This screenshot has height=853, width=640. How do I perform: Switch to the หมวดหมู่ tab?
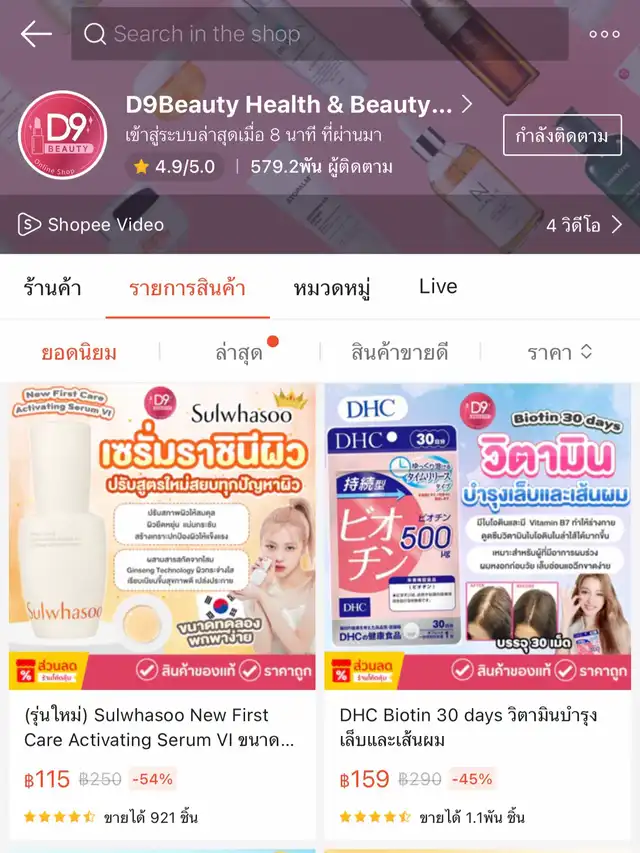click(x=332, y=289)
